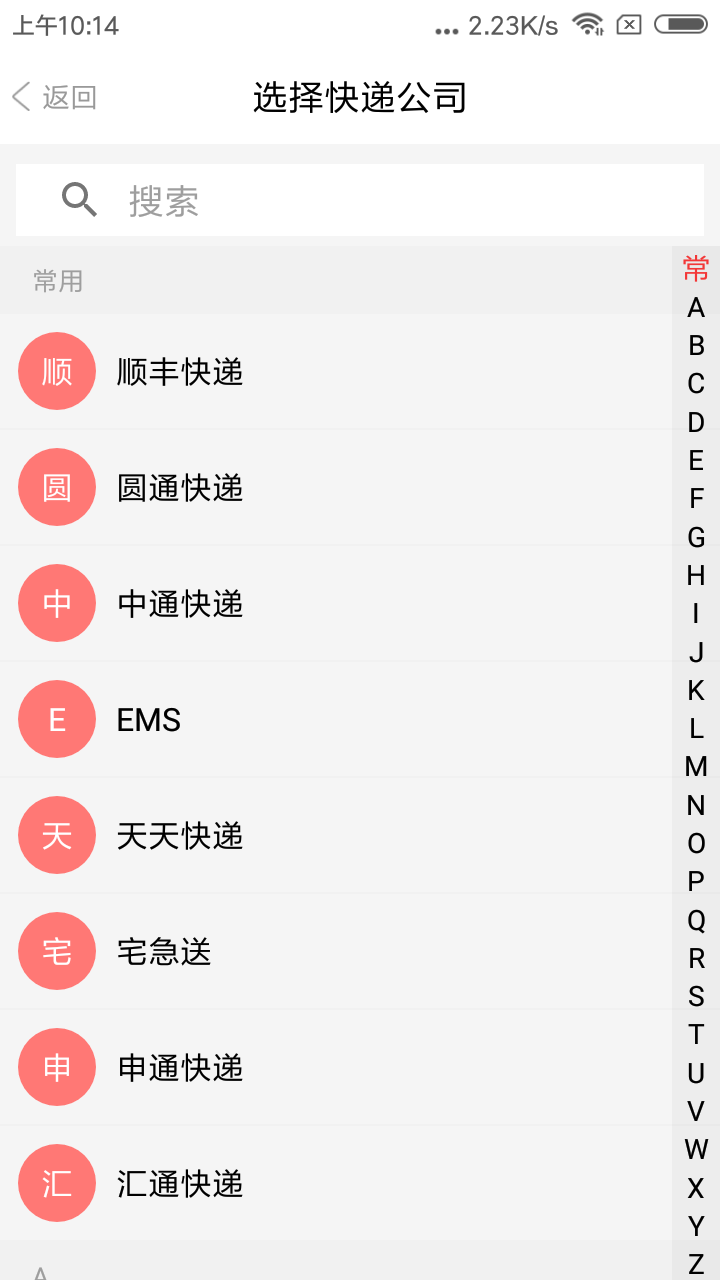Tap the magnifying glass search icon
The width and height of the screenshot is (720, 1280).
80,200
